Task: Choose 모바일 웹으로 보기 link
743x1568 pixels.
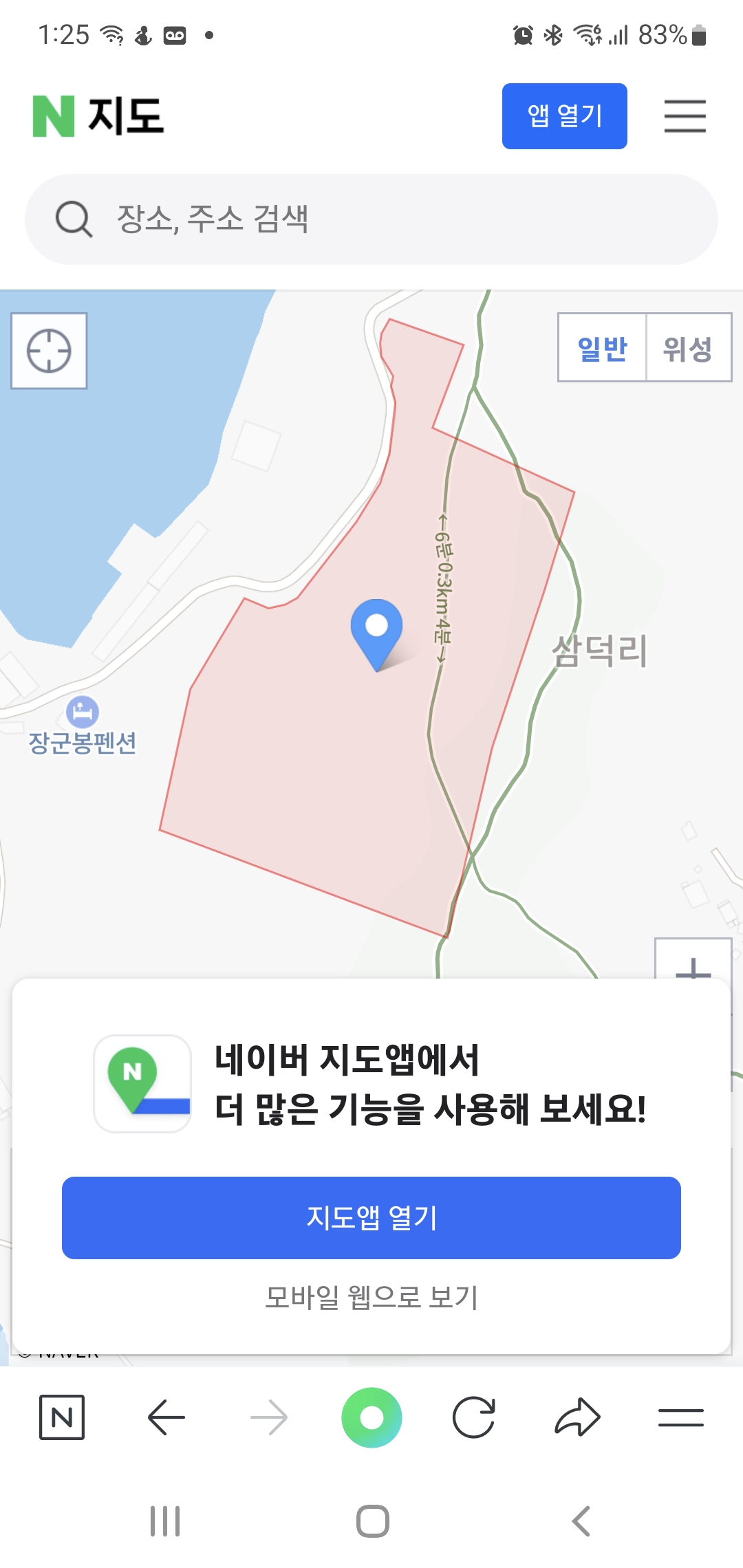Action: 371,1297
